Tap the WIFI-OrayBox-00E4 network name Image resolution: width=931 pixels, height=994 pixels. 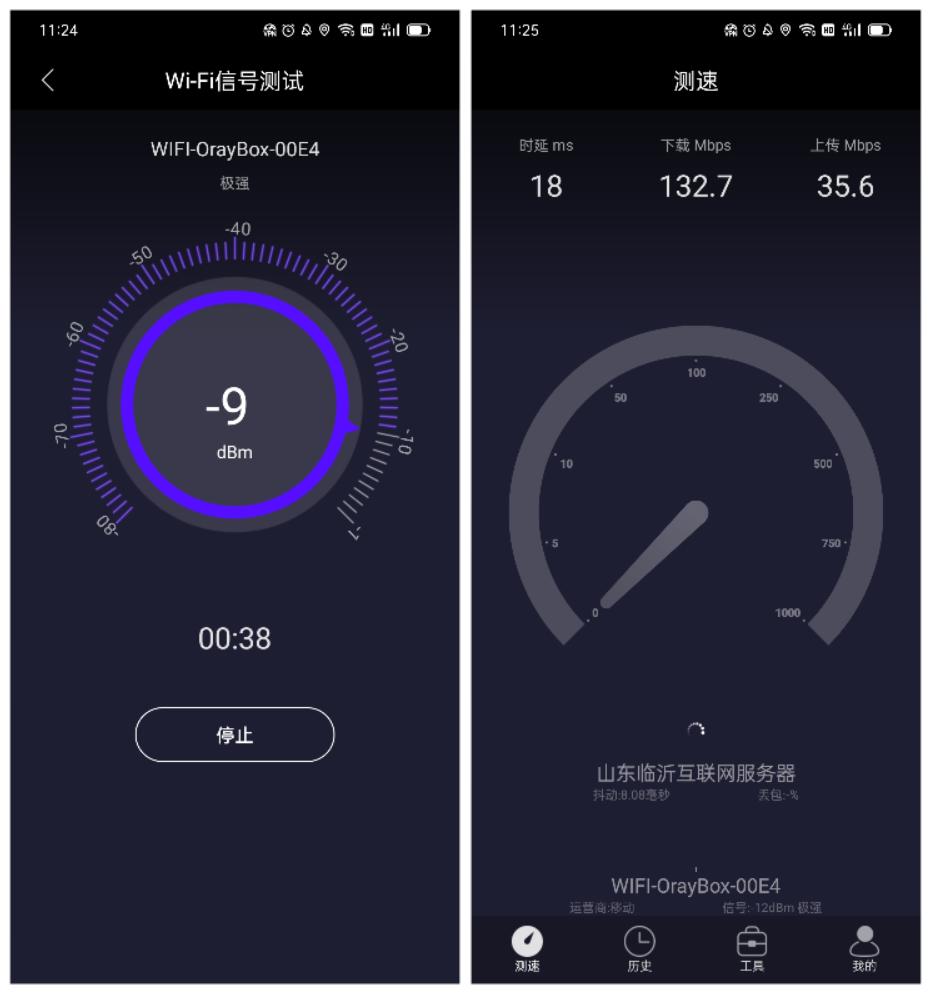[x=693, y=886]
